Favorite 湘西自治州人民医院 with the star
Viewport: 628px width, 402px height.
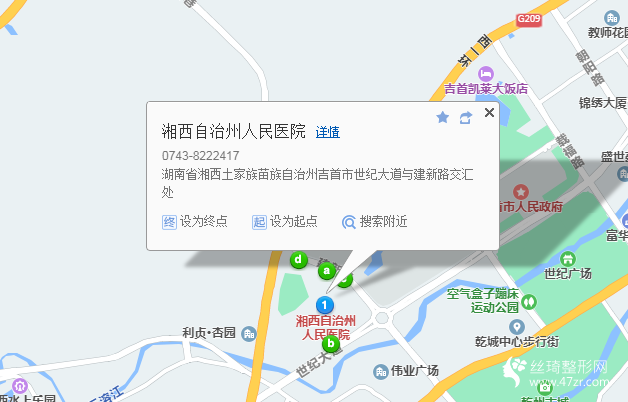click(443, 118)
